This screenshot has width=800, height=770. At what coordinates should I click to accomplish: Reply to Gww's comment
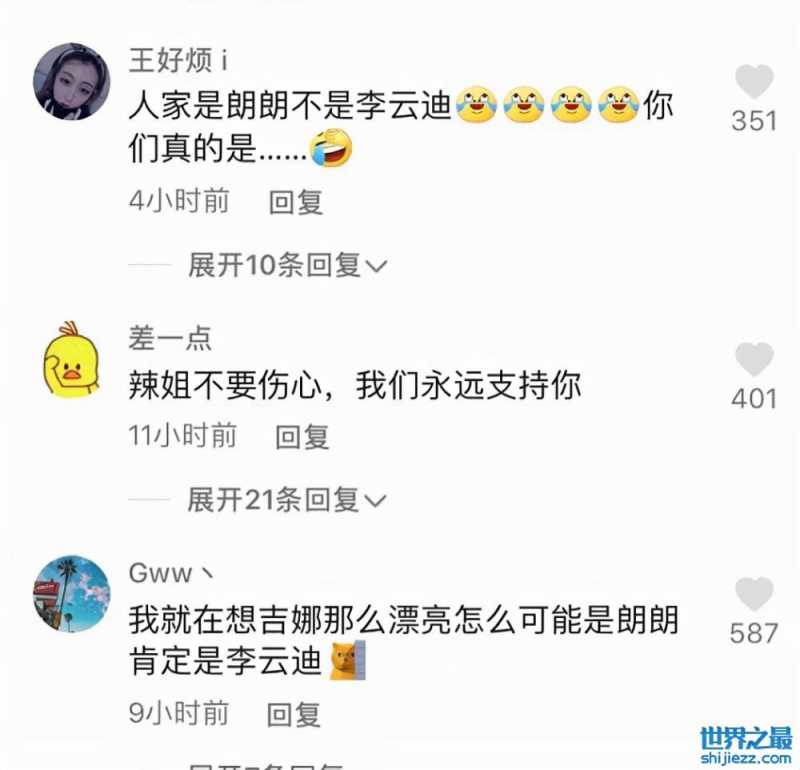point(295,714)
